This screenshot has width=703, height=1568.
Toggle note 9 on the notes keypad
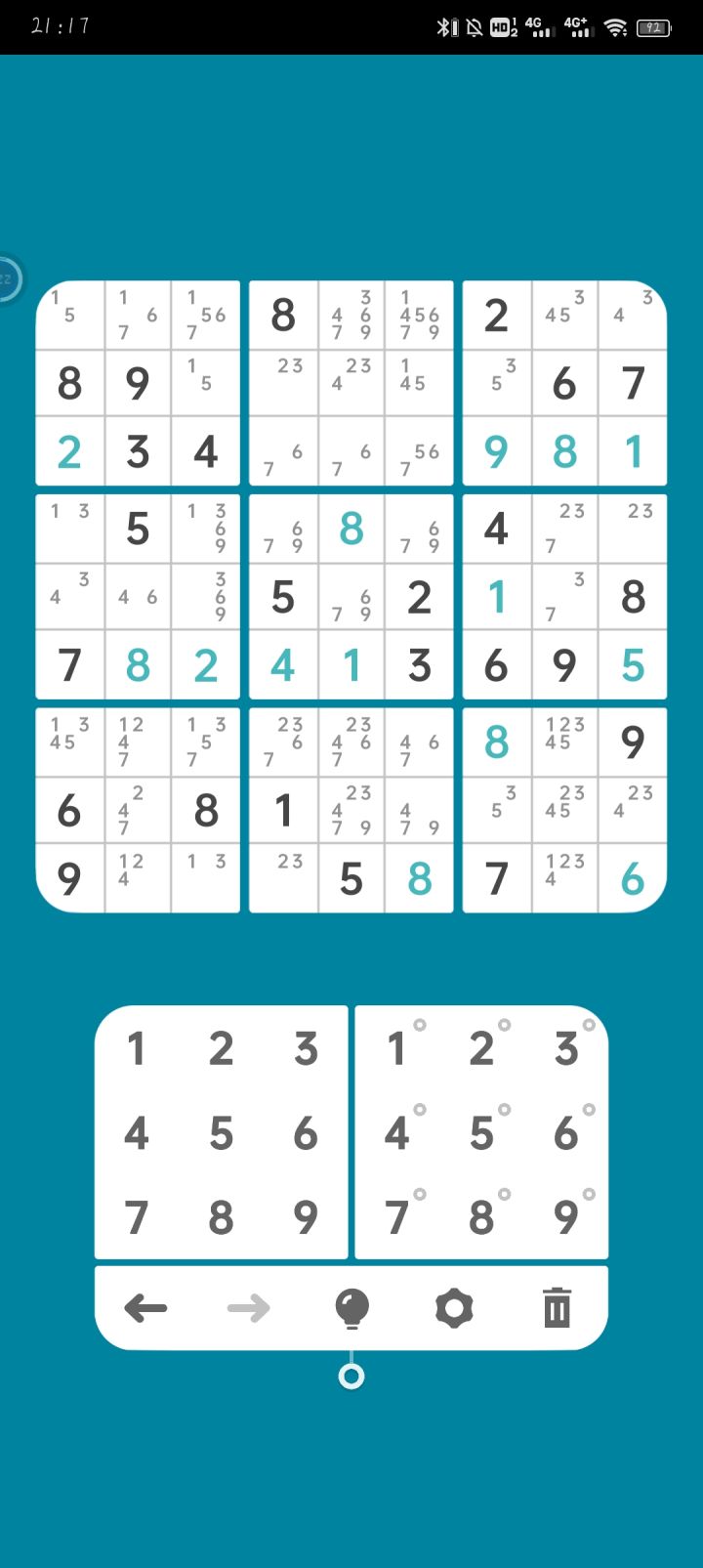pyautogui.click(x=566, y=1217)
